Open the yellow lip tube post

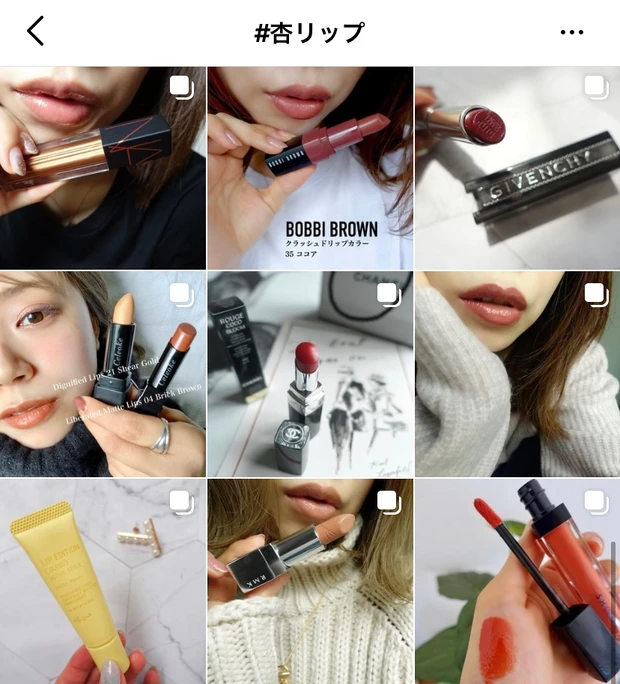pyautogui.click(x=102, y=582)
